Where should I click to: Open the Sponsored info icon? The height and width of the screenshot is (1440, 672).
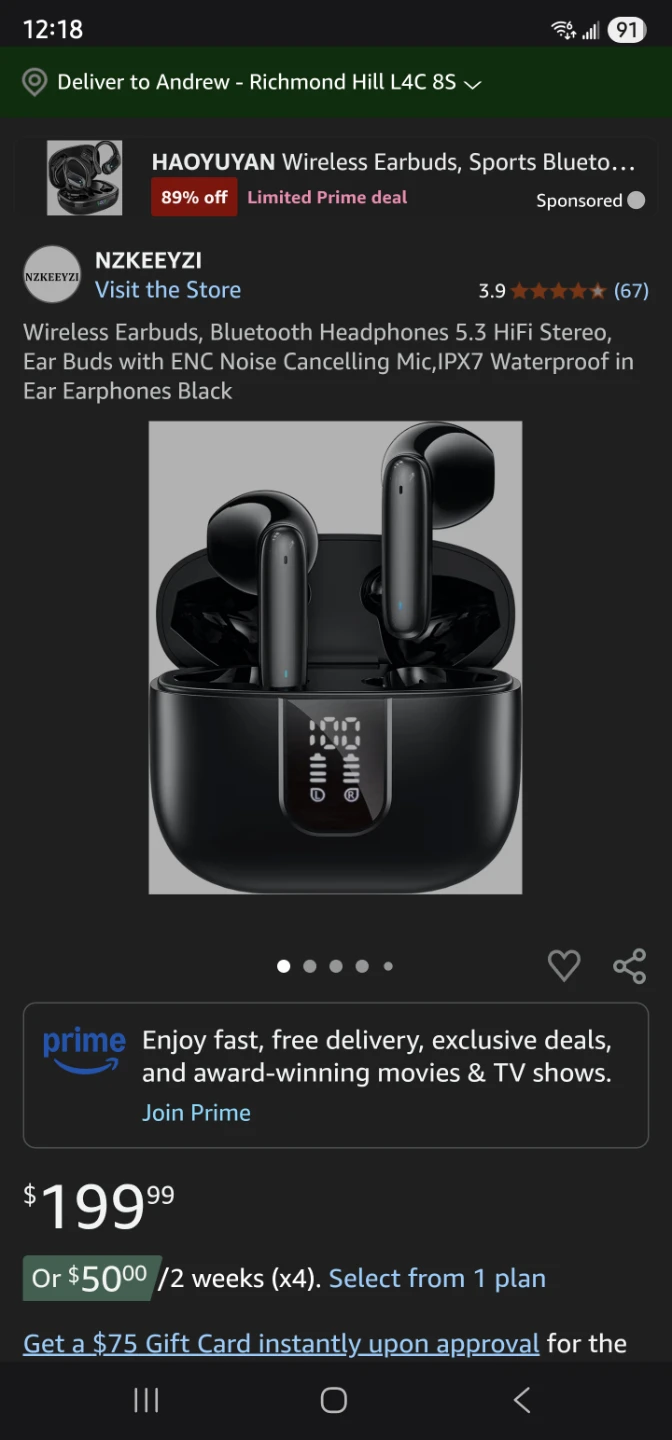[636, 201]
